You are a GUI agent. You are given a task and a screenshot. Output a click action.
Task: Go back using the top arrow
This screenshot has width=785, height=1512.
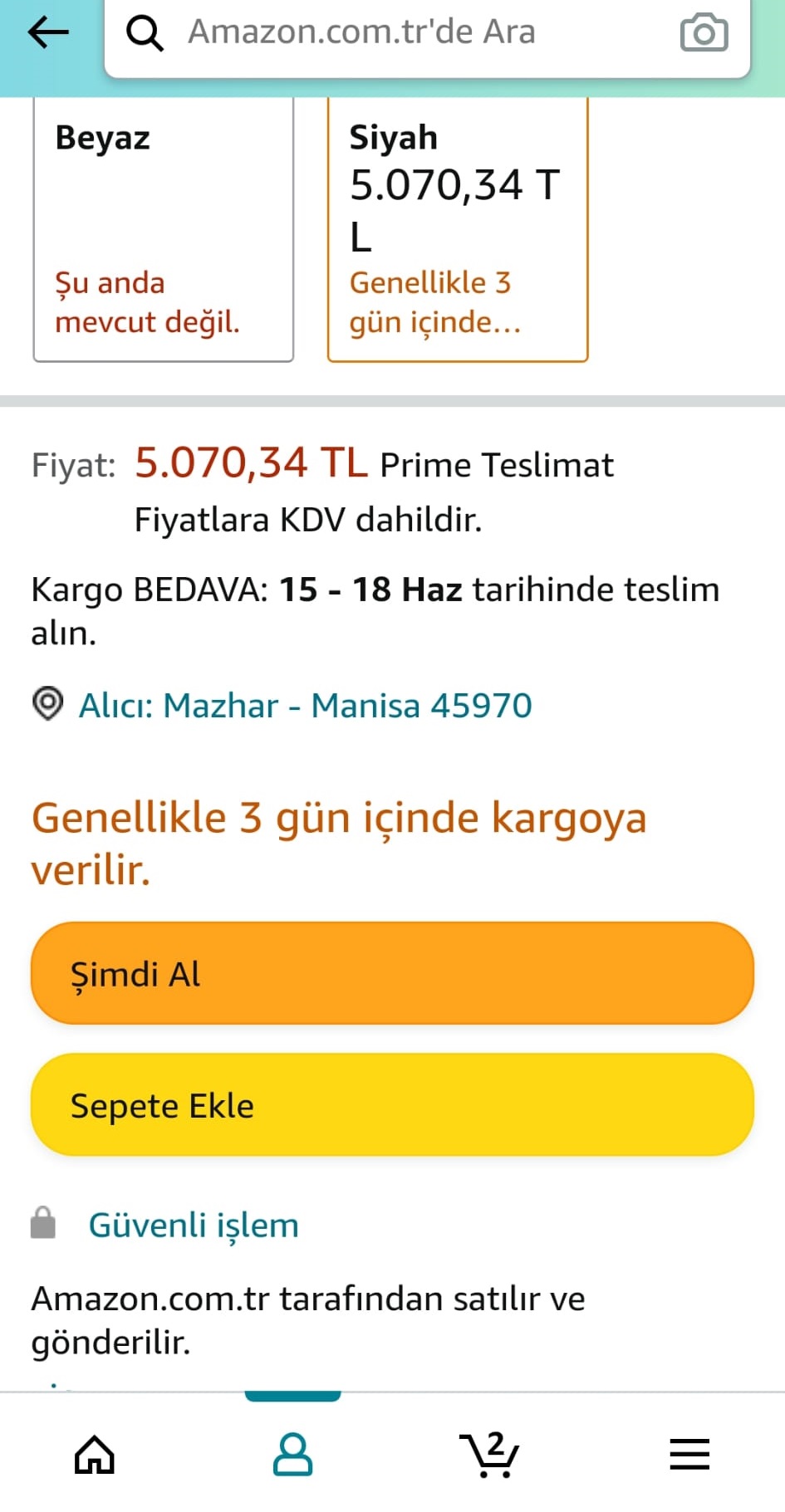pos(48,33)
